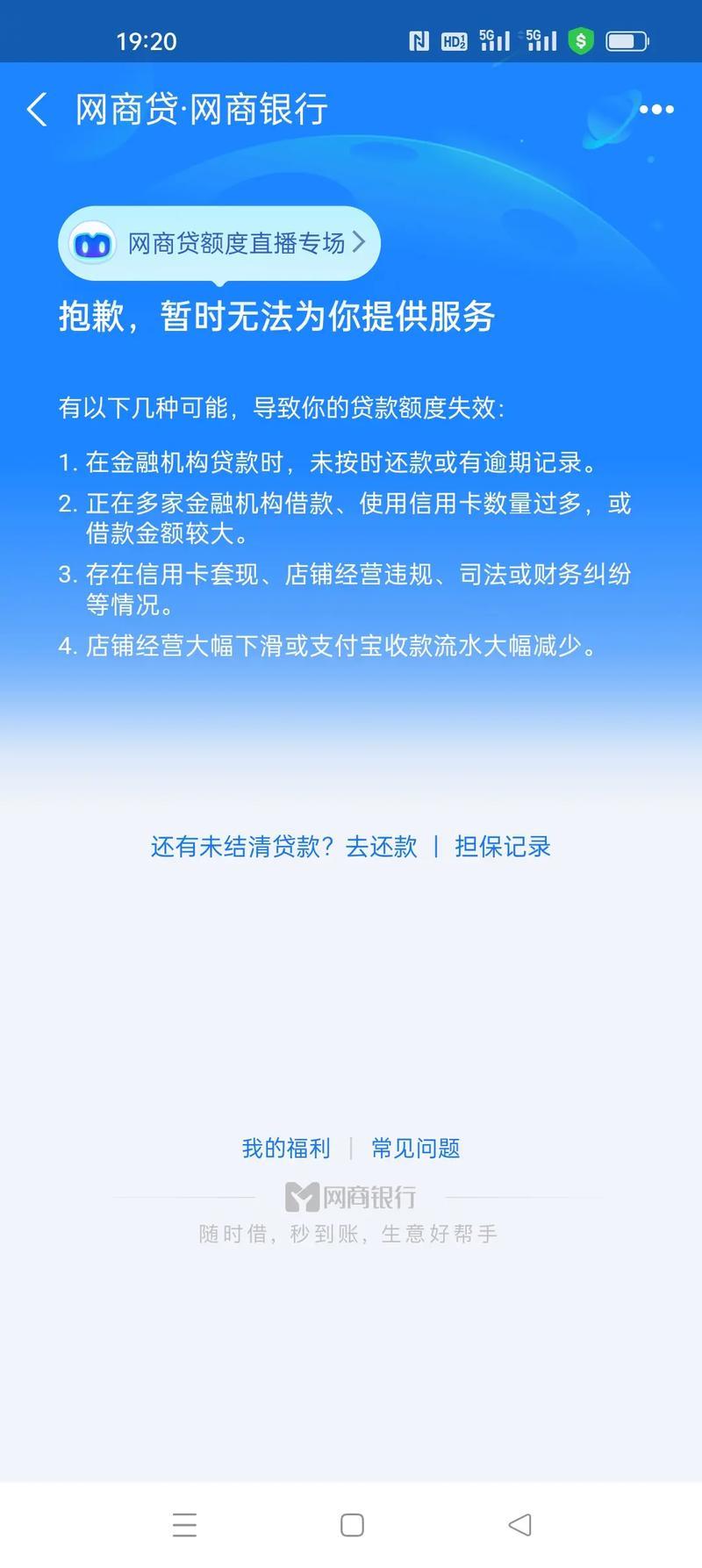Expand the 常见问题 section
Image resolution: width=702 pixels, height=1568 pixels.
click(x=414, y=1147)
